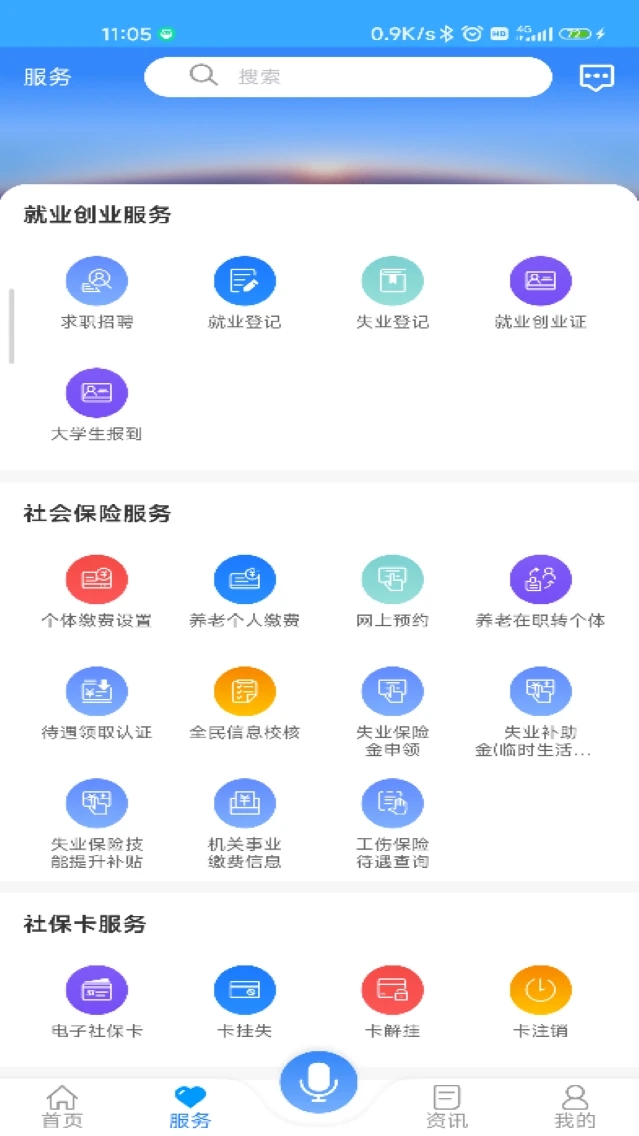Viewport: 639px width, 1136px height.
Task: Tap the 搜索 search box
Action: click(x=347, y=77)
